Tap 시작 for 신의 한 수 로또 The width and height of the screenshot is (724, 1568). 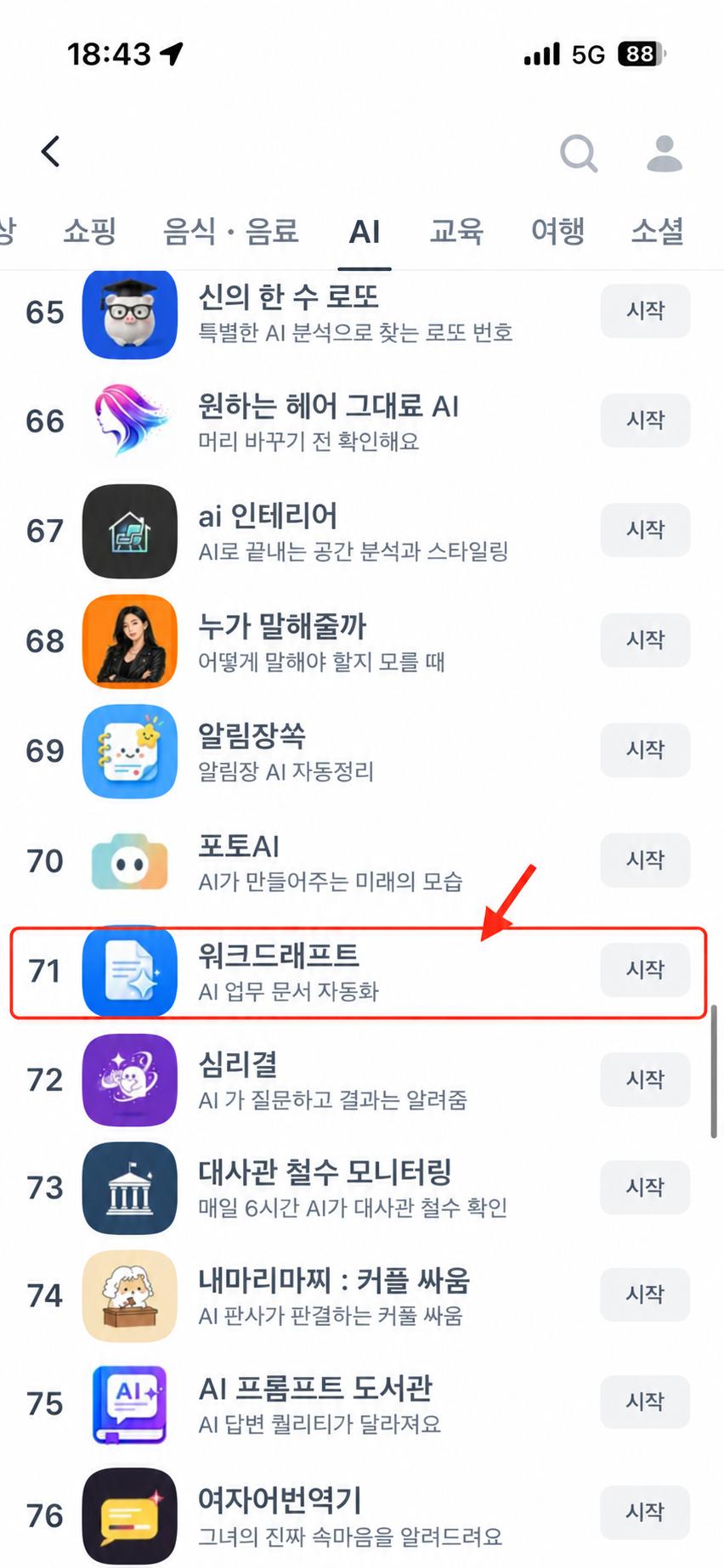click(645, 311)
